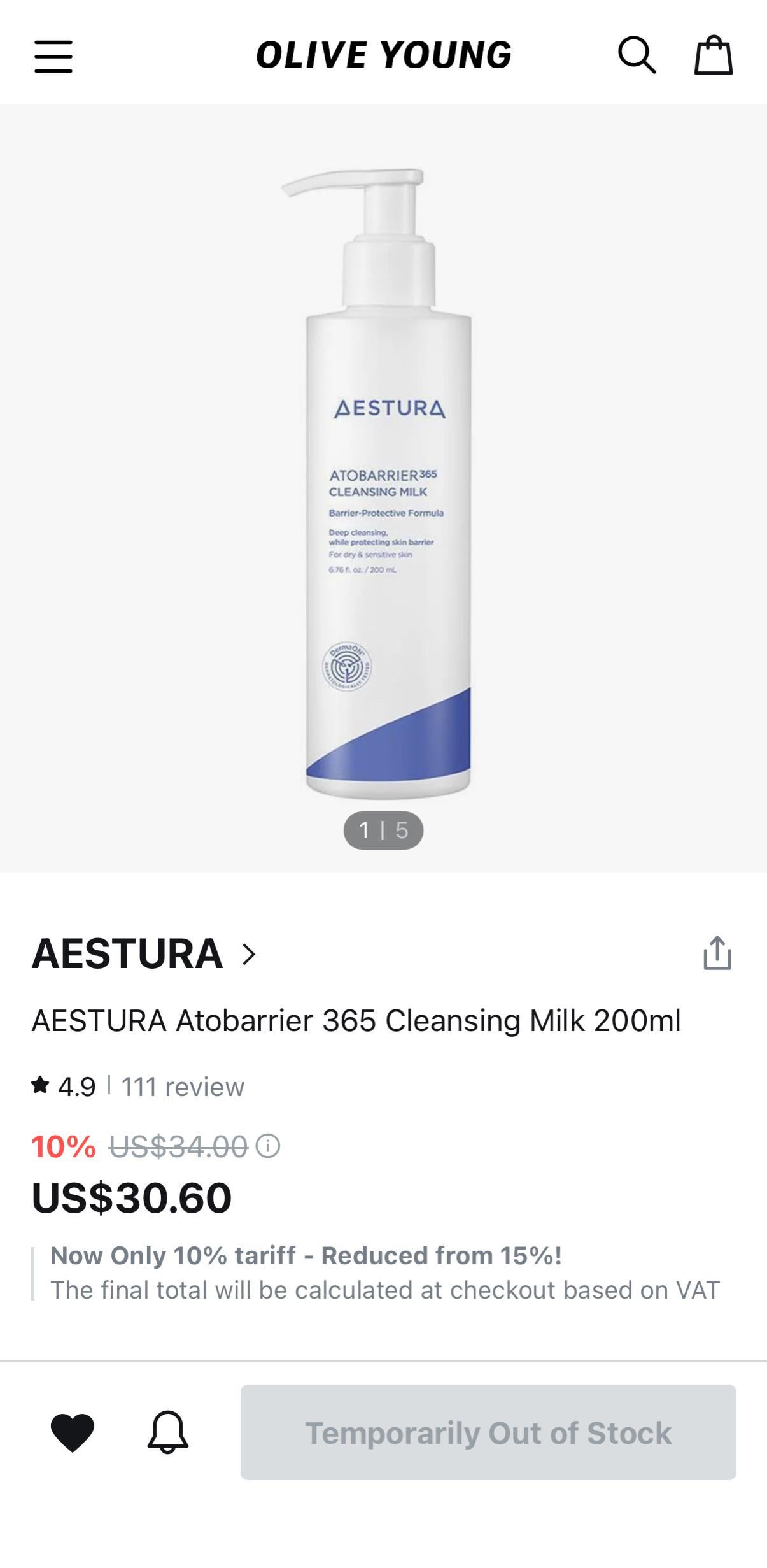This screenshot has width=767, height=1568.
Task: Go to Olive Young home via logo
Action: coord(383,55)
